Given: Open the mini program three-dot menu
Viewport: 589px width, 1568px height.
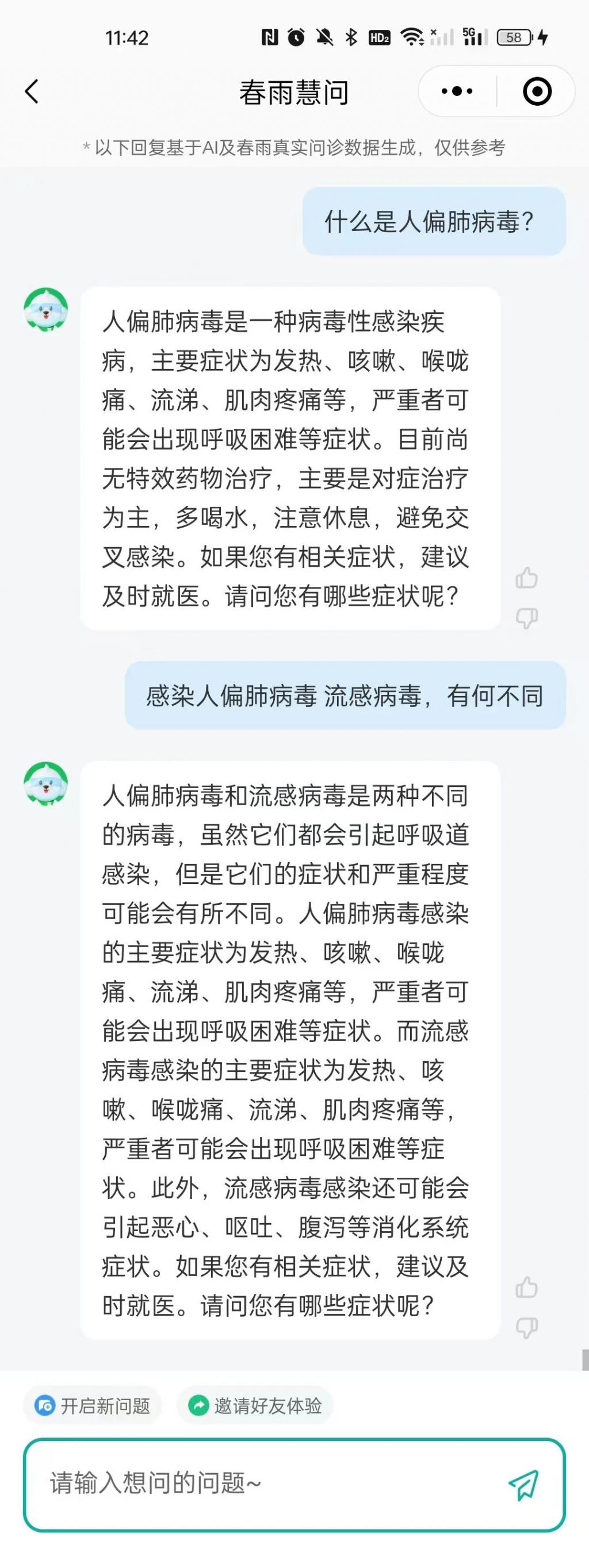Looking at the screenshot, I should (x=457, y=92).
